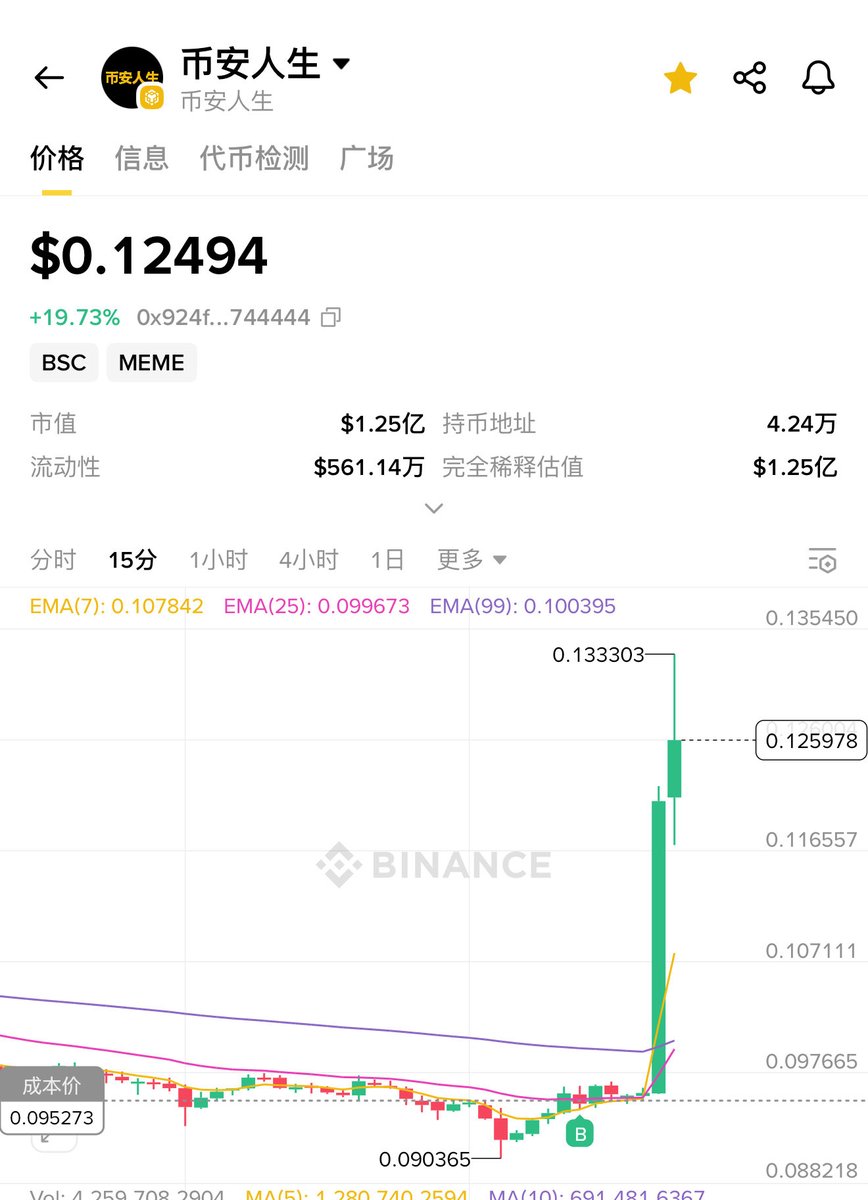Open the 币安人生 token dropdown
This screenshot has height=1200, width=868.
340,64
